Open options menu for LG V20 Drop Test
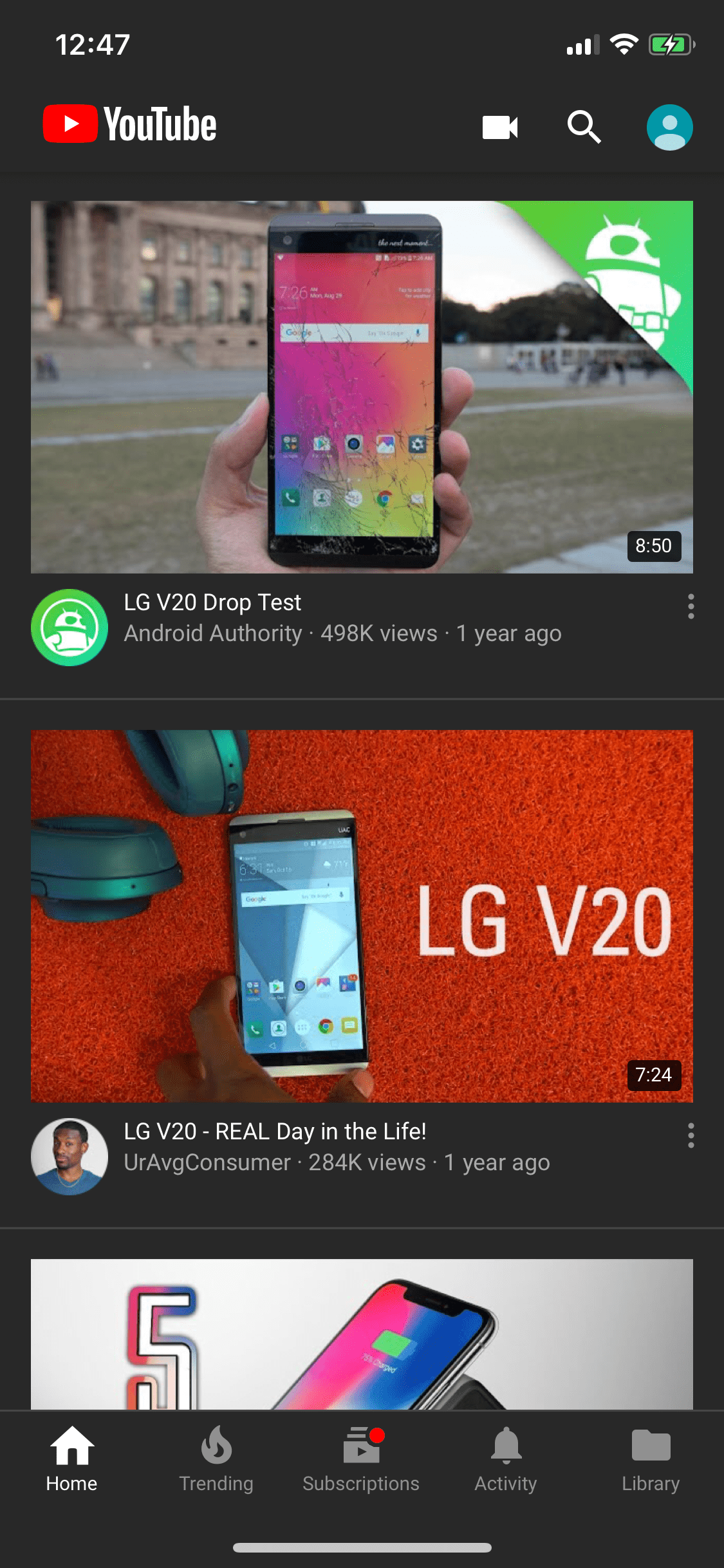Image resolution: width=724 pixels, height=1568 pixels. click(x=691, y=606)
